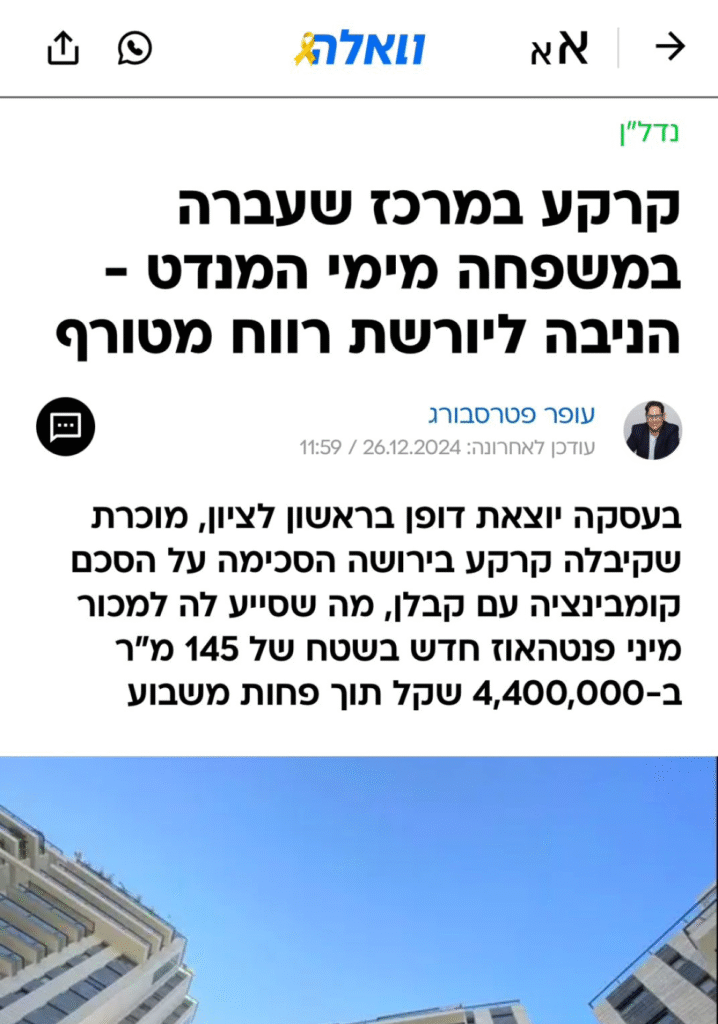Image resolution: width=718 pixels, height=1024 pixels.
Task: Open the article comments bubble
Action: 65,427
